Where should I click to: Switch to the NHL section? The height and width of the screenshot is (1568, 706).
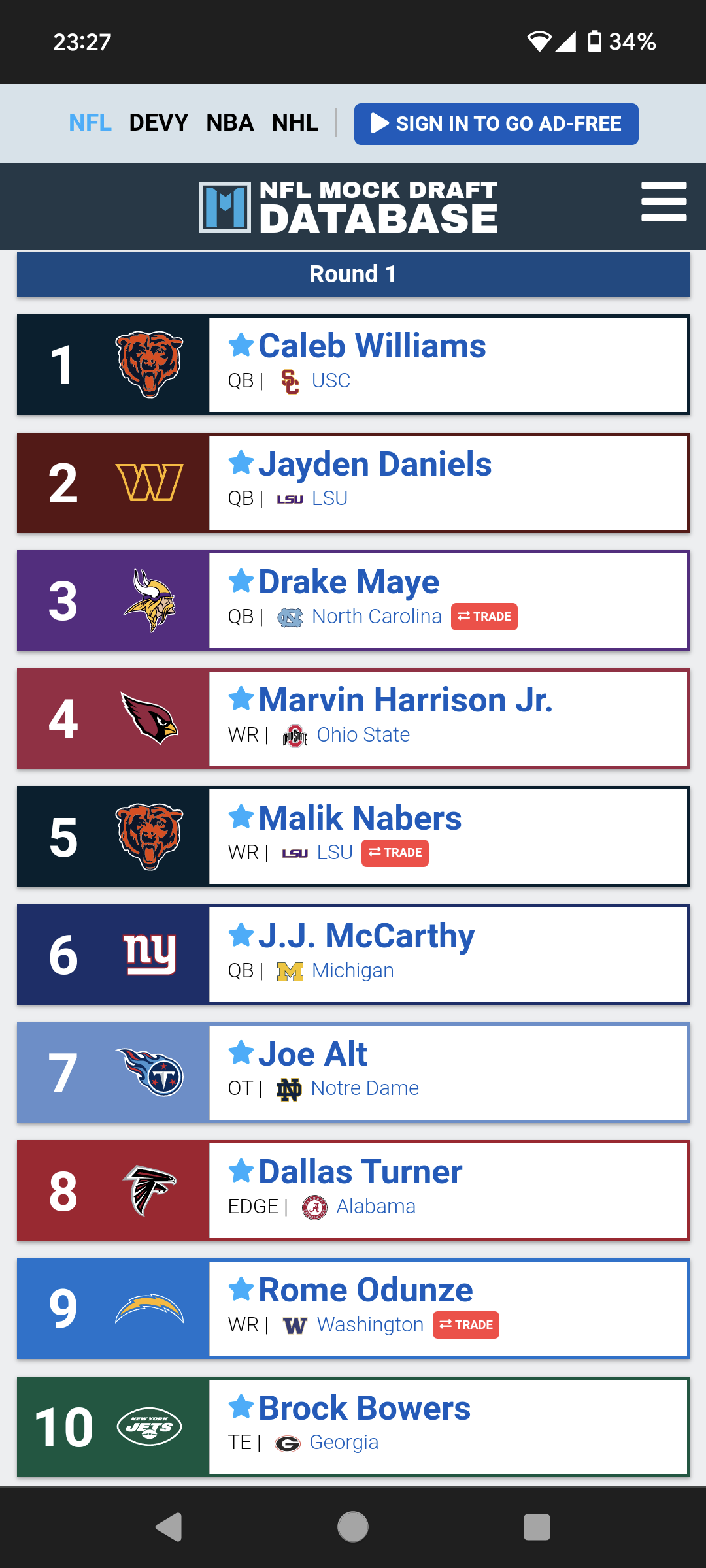(295, 123)
